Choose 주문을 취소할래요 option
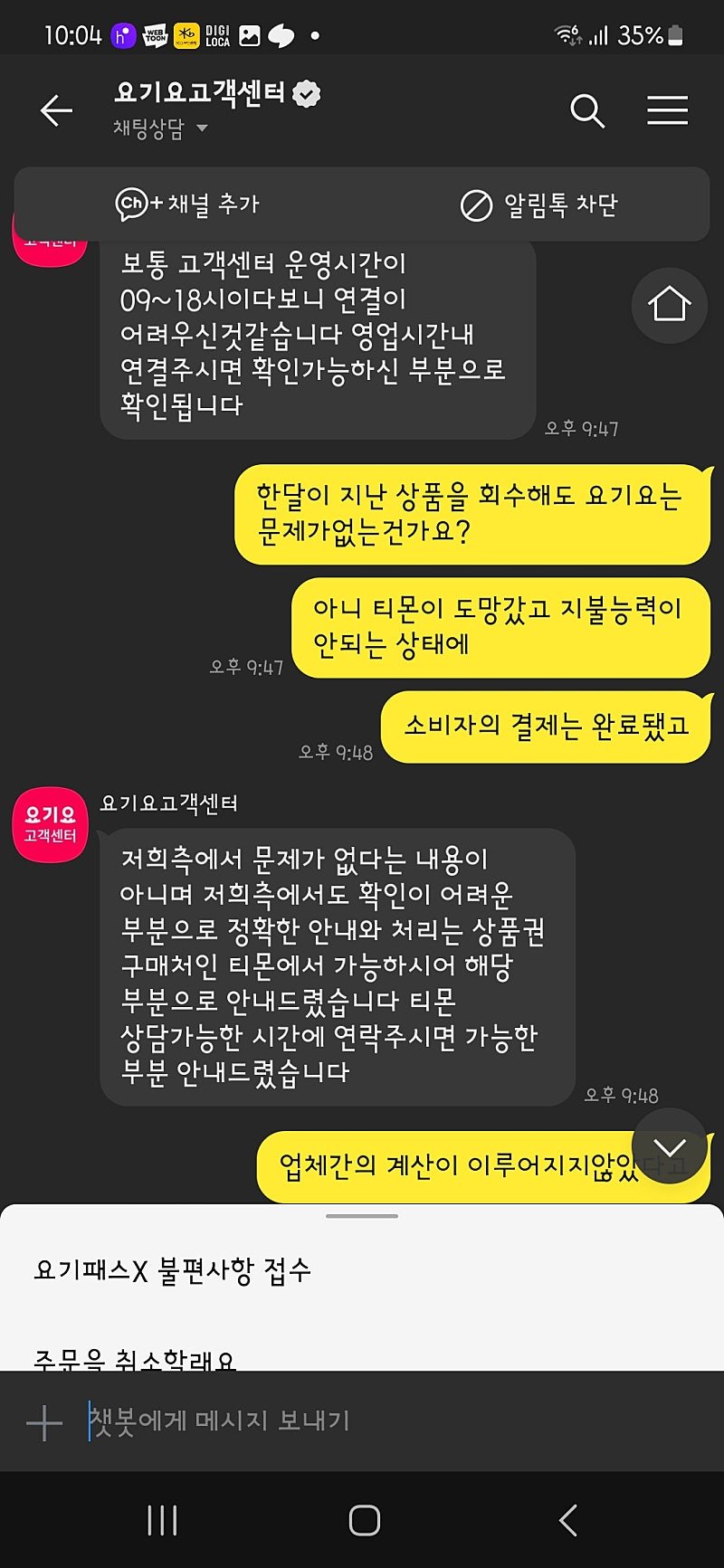Screen dimensions: 724x1568 [x=136, y=1358]
